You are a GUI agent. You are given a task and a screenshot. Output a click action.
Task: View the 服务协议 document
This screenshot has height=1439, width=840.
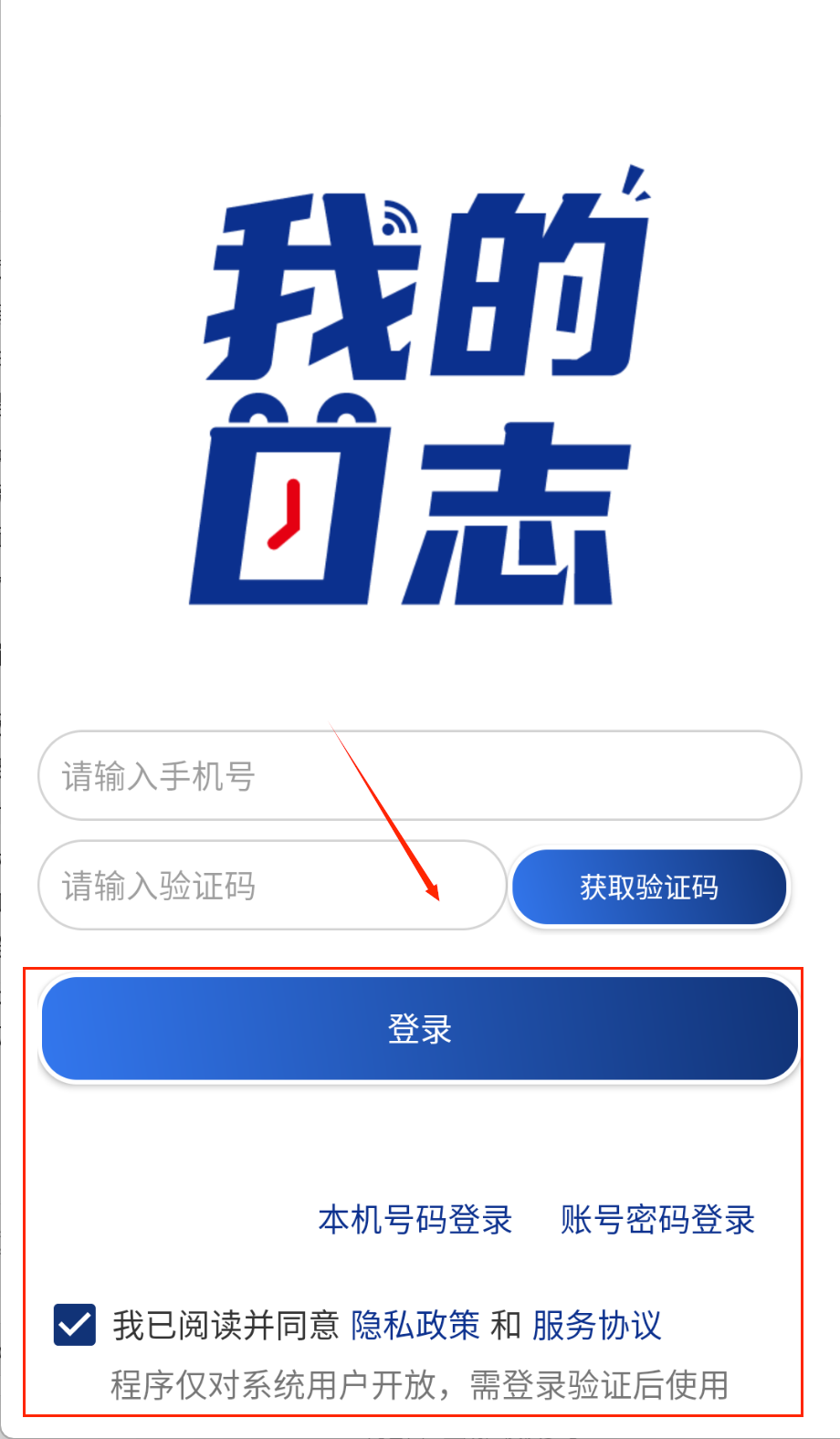tap(596, 1326)
